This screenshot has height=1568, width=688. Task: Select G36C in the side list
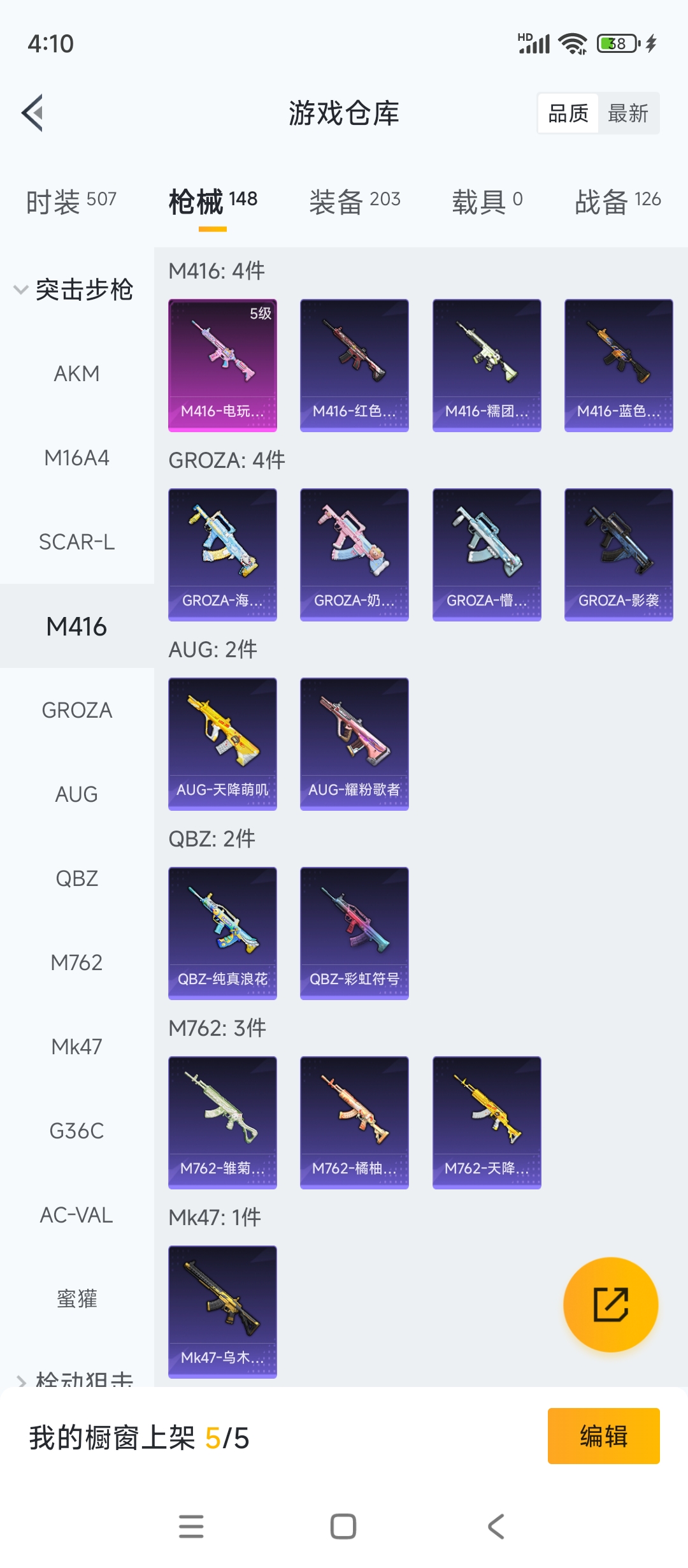tap(77, 1131)
